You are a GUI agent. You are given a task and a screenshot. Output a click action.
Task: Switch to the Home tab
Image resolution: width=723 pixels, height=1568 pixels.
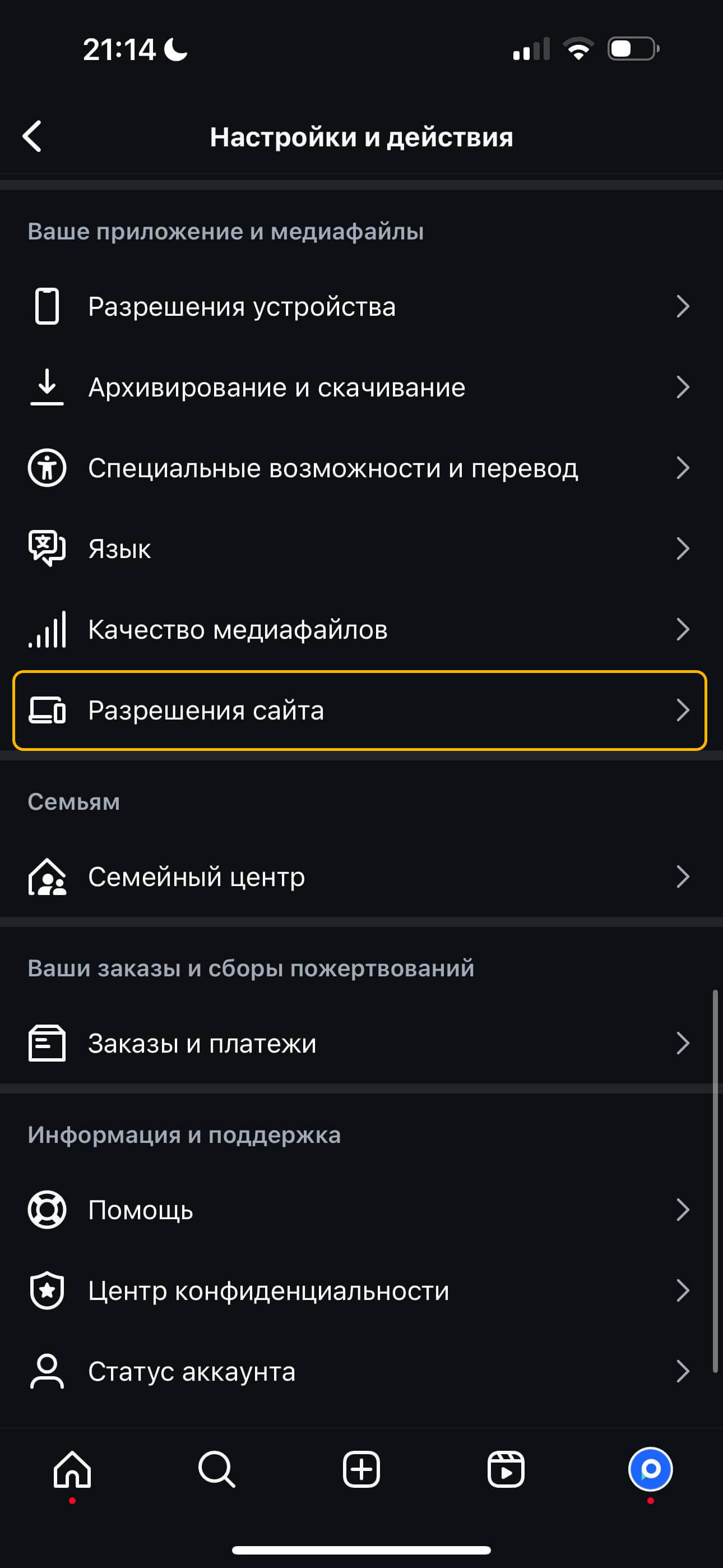click(72, 1469)
